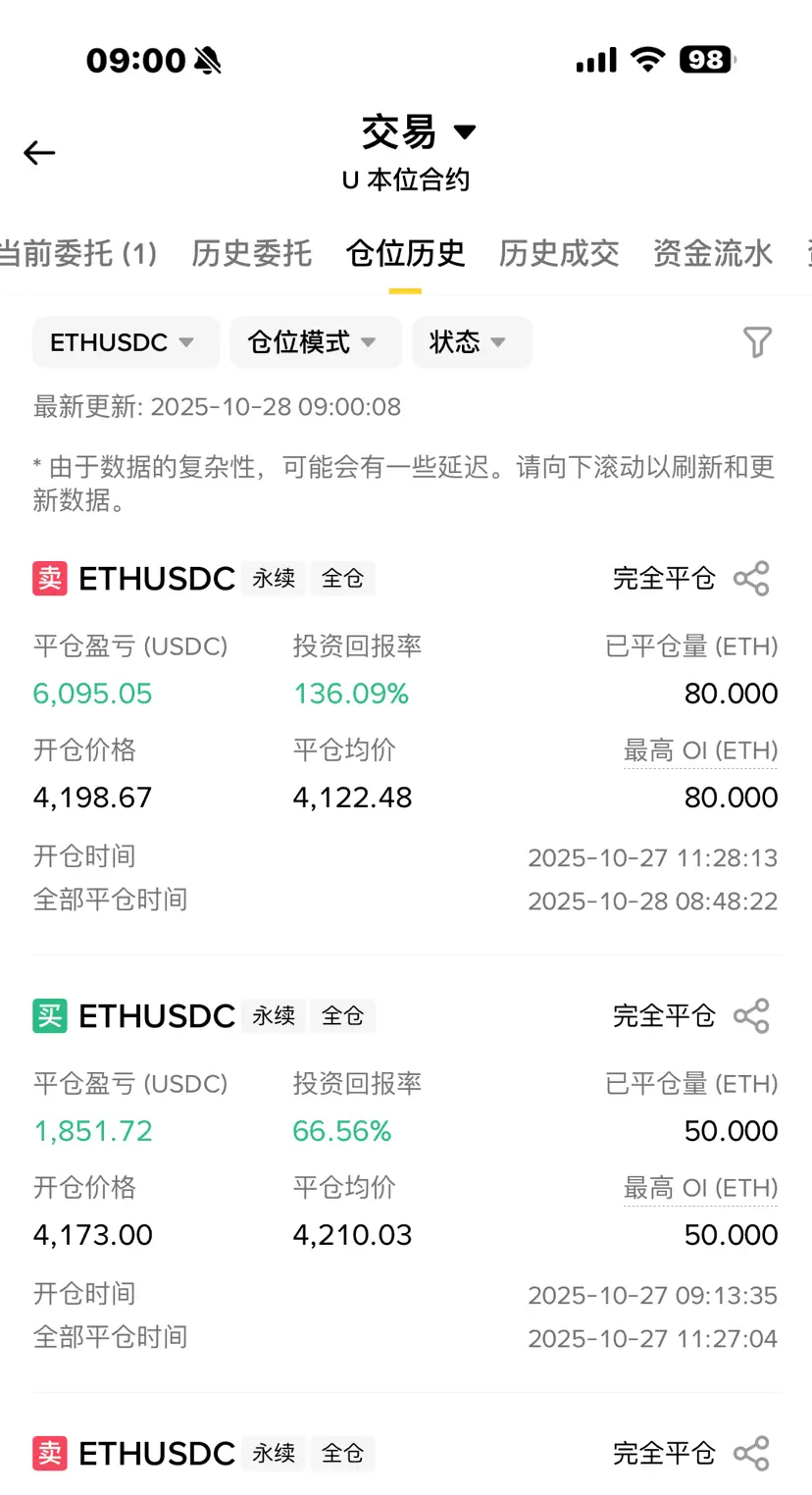
Task: Open the 仓位模式 dropdown
Action: click(x=316, y=342)
